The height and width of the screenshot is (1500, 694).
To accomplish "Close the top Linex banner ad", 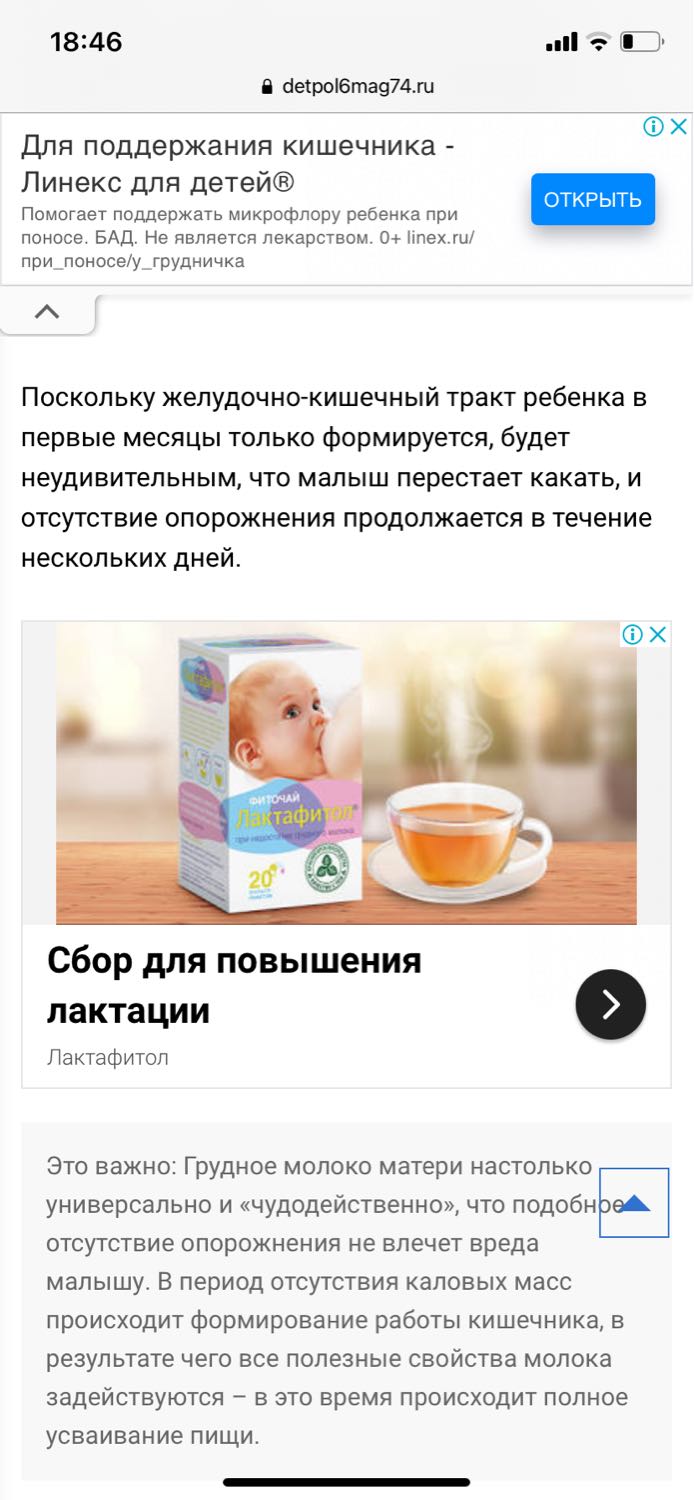I will coord(678,127).
